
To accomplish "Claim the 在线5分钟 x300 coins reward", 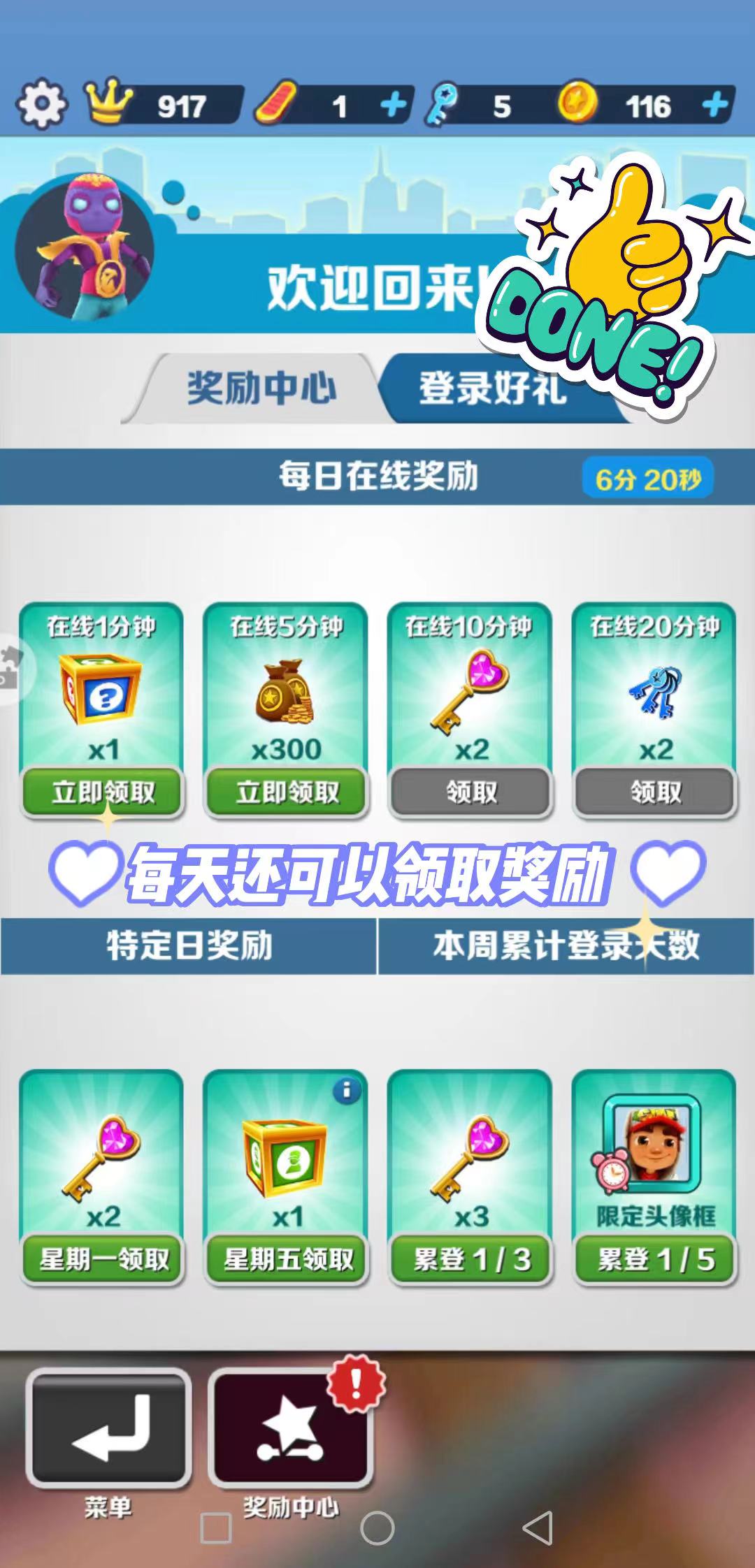I will [287, 792].
